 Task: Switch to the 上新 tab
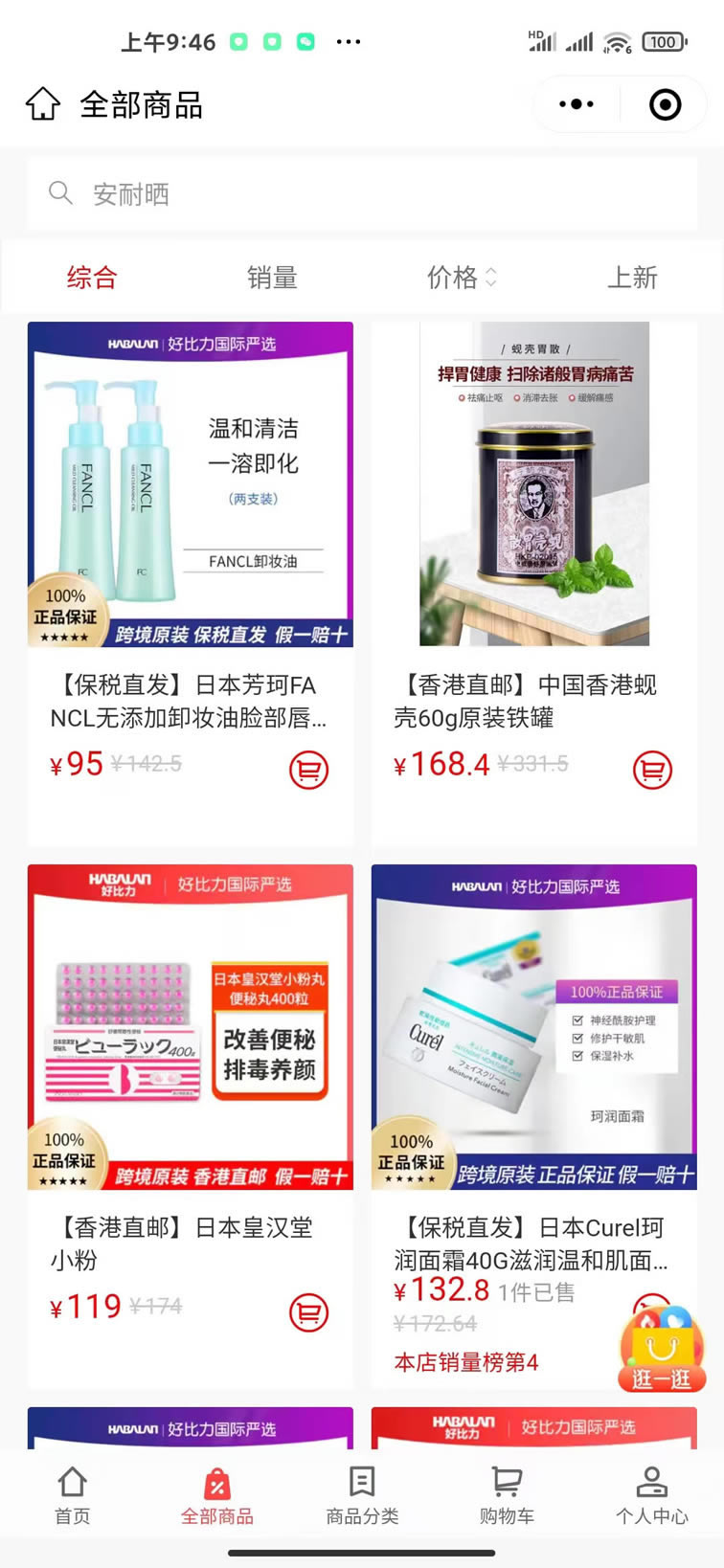632,278
